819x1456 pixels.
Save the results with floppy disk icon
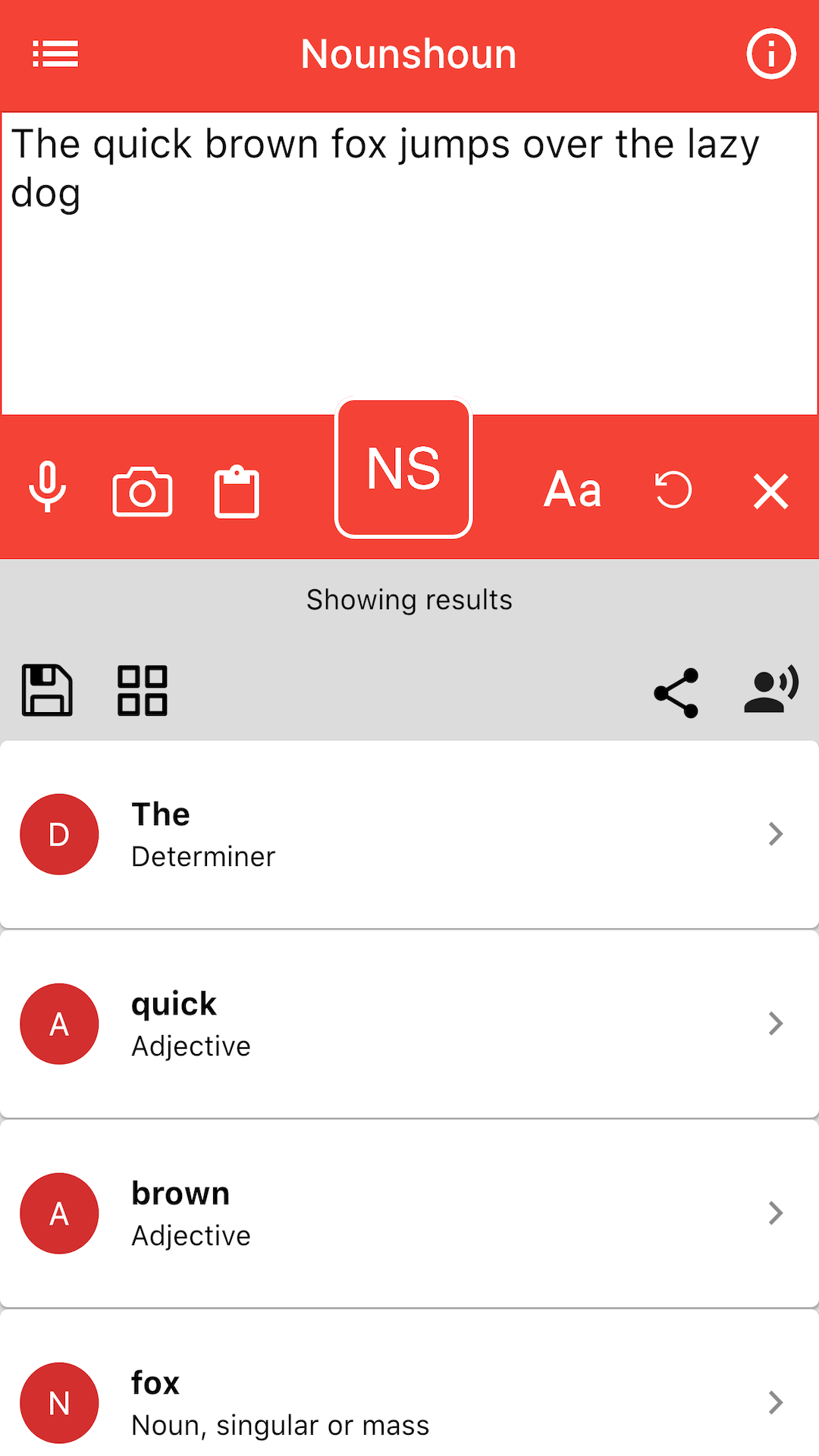click(x=47, y=690)
